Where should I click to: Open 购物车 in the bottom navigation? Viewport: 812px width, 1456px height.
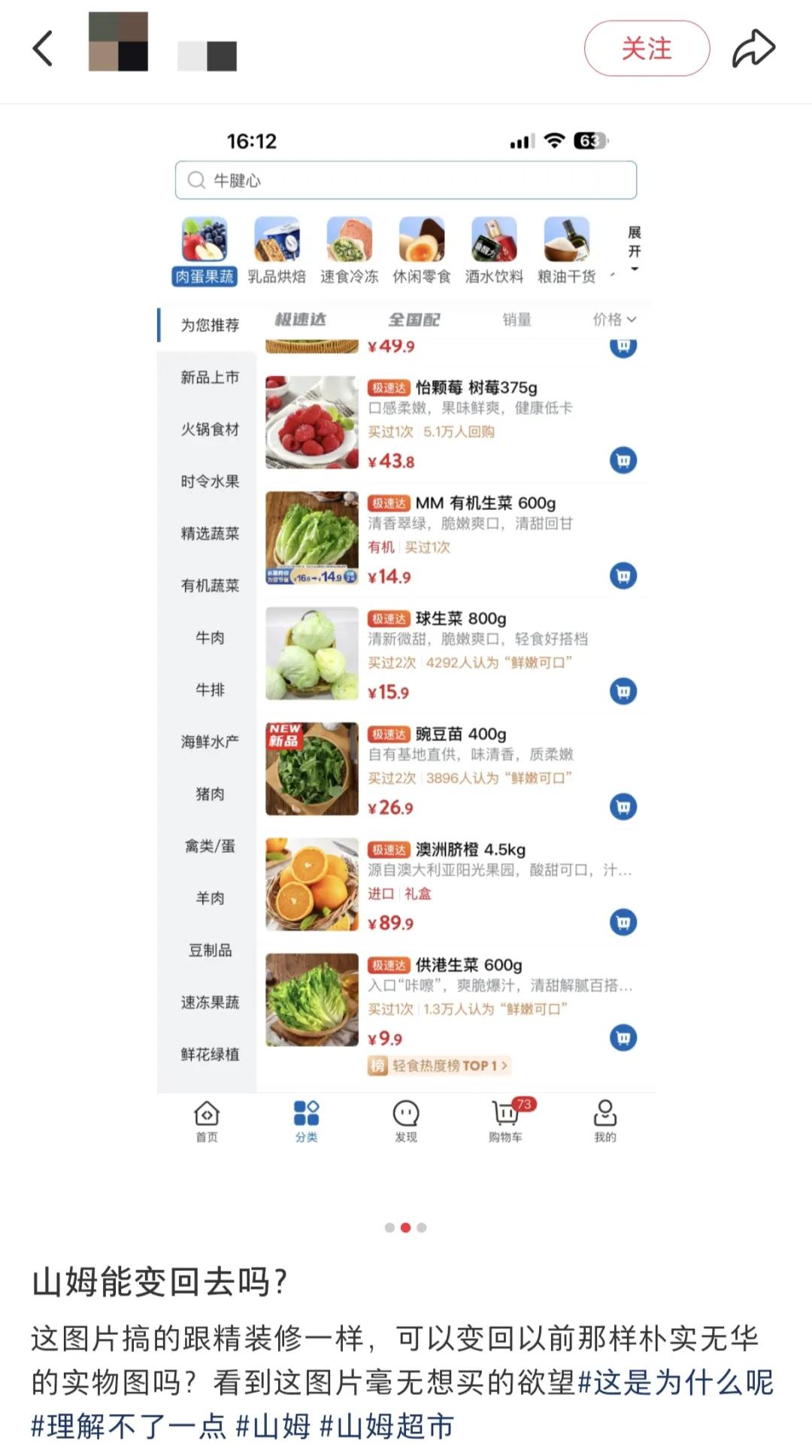tap(504, 1122)
